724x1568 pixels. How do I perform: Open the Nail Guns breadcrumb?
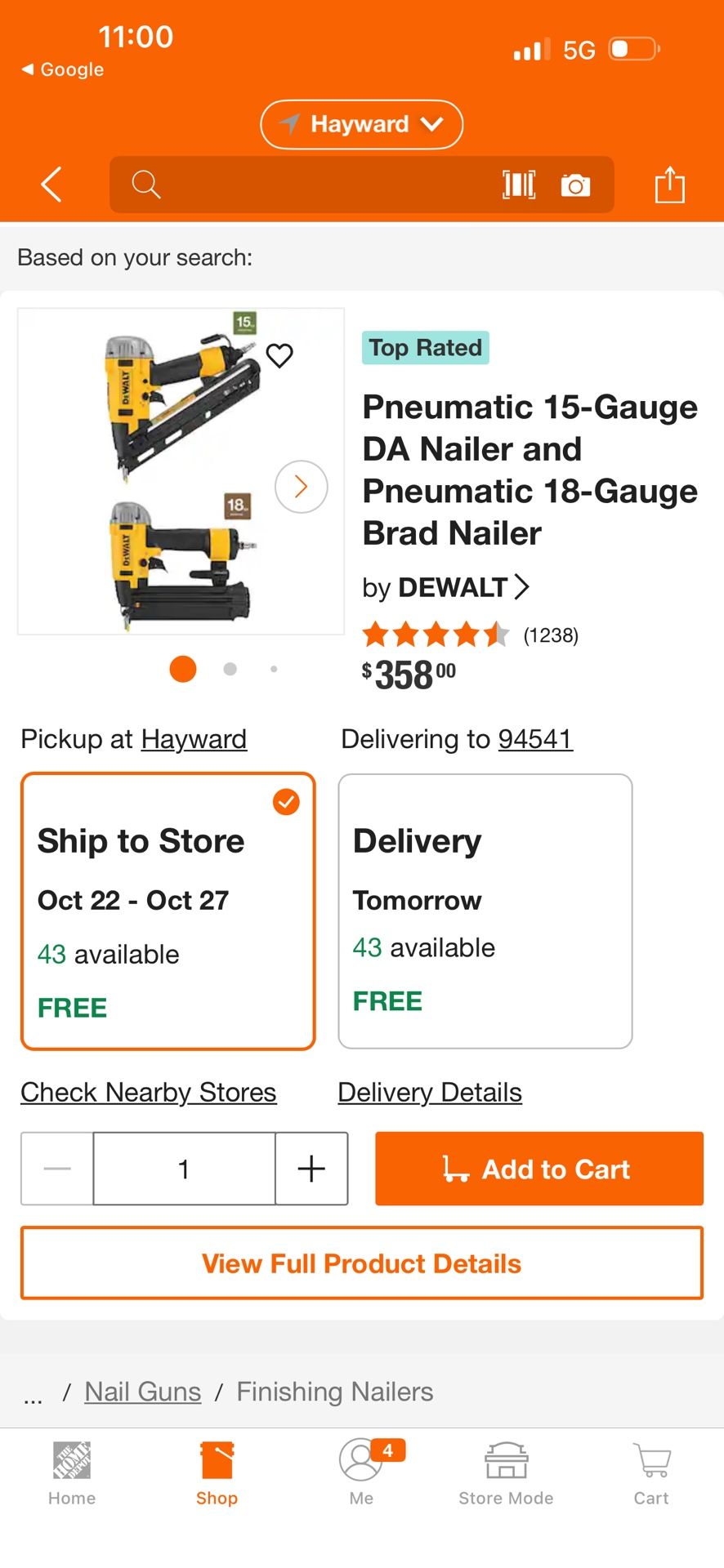[142, 1391]
